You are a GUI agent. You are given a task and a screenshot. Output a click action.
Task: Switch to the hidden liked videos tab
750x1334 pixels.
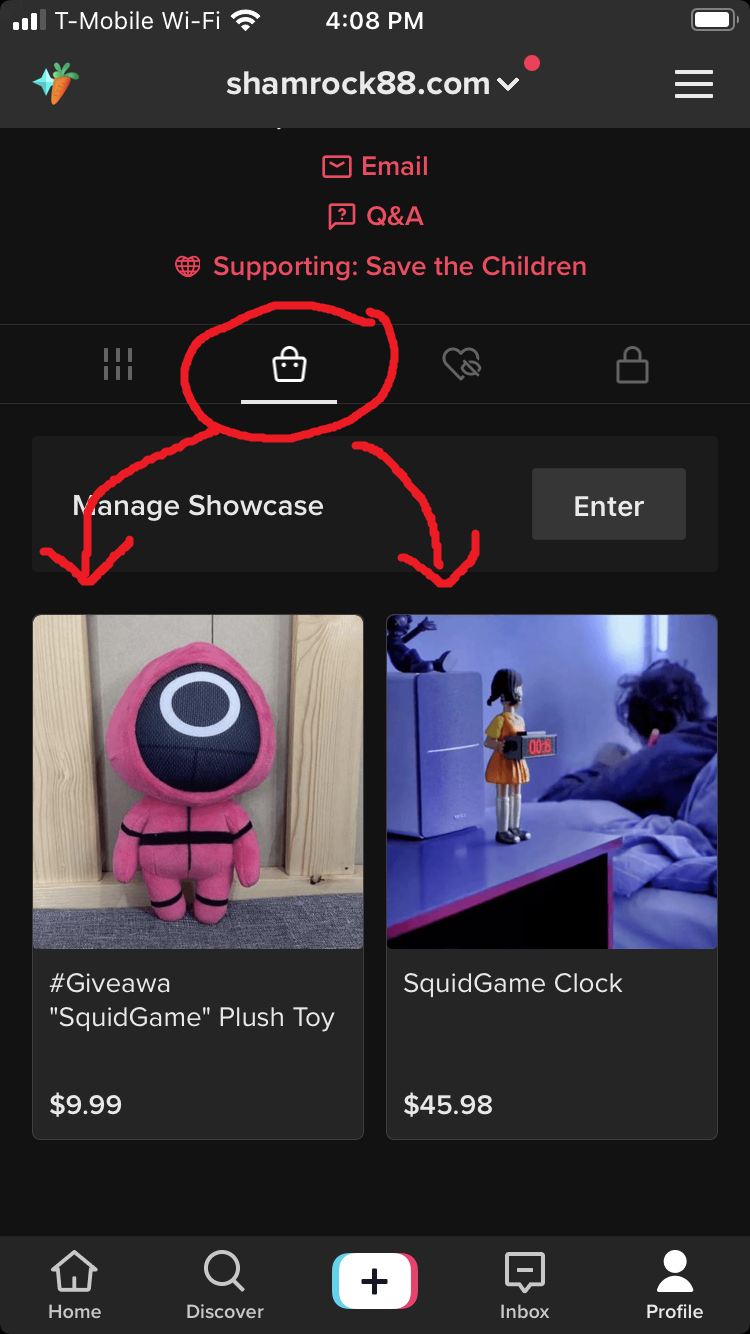461,364
